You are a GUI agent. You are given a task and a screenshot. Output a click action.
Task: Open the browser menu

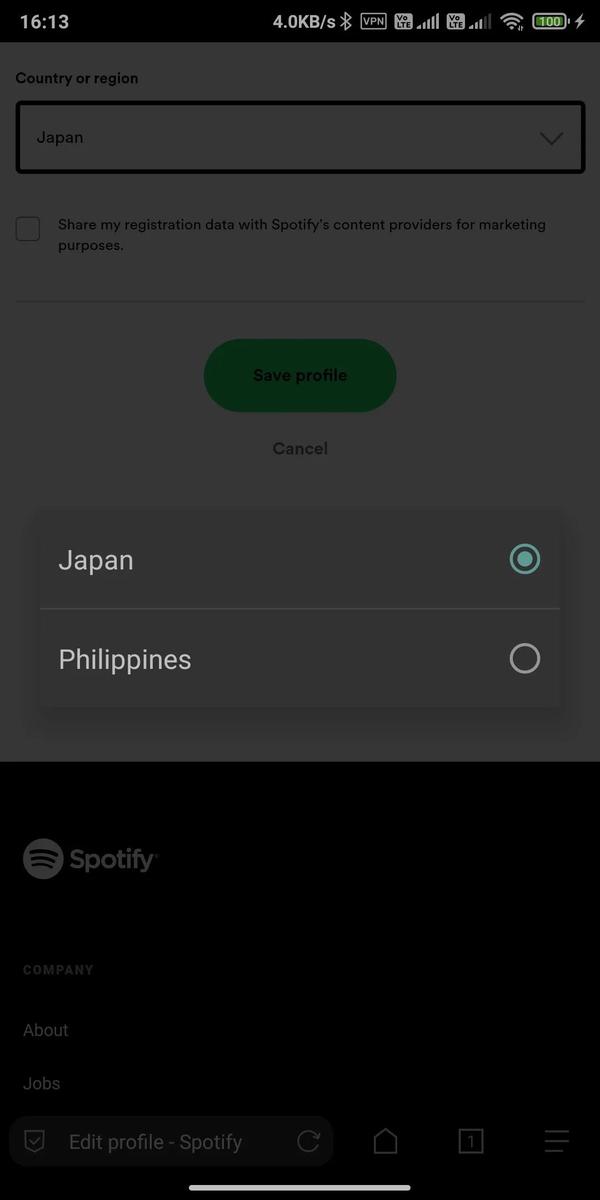(x=556, y=1141)
